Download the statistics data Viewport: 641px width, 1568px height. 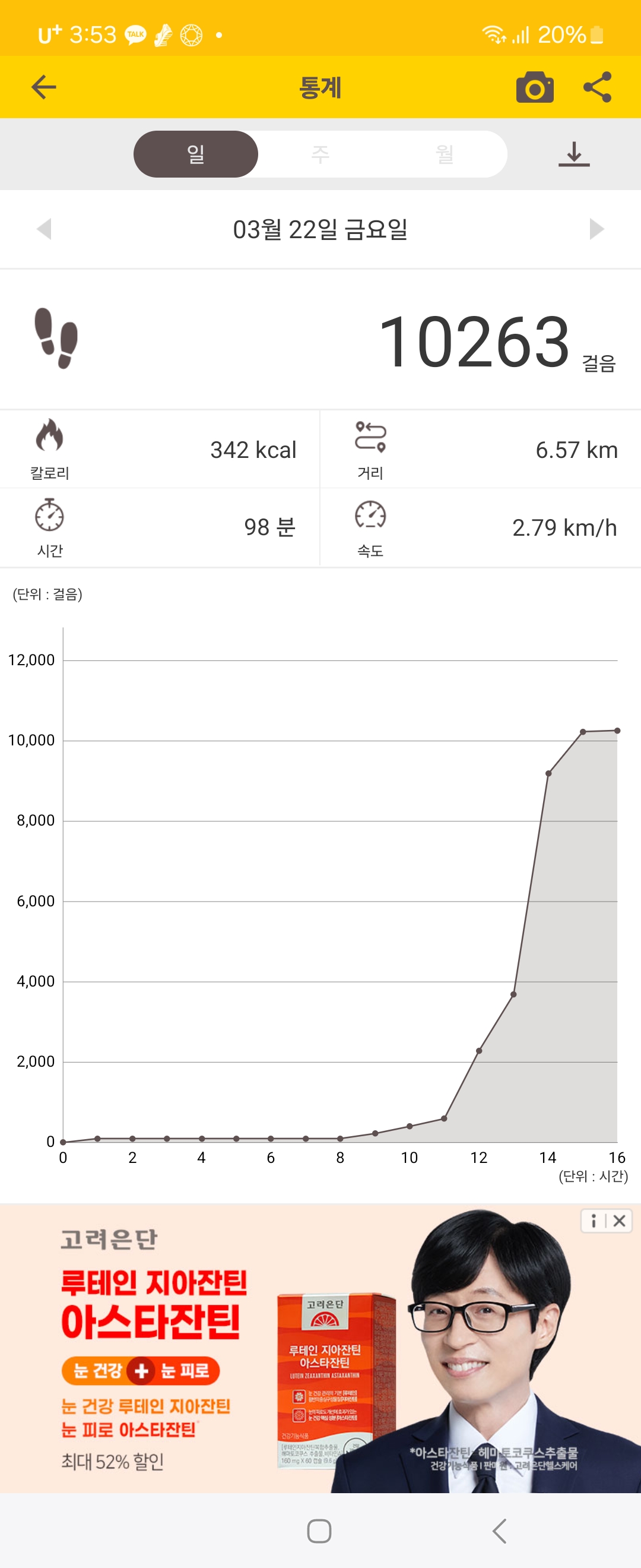(x=573, y=154)
